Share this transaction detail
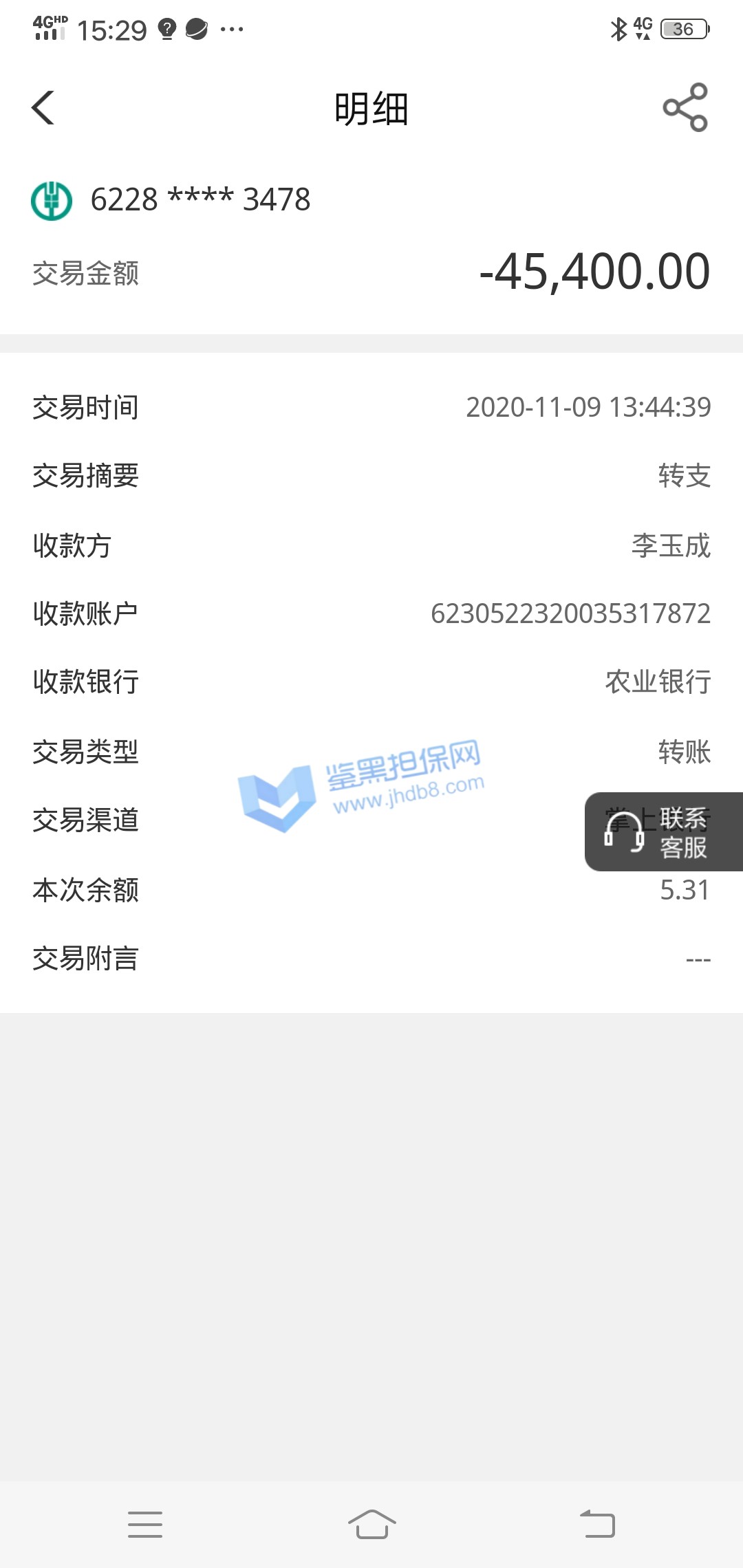The width and height of the screenshot is (743, 1568). 685,108
